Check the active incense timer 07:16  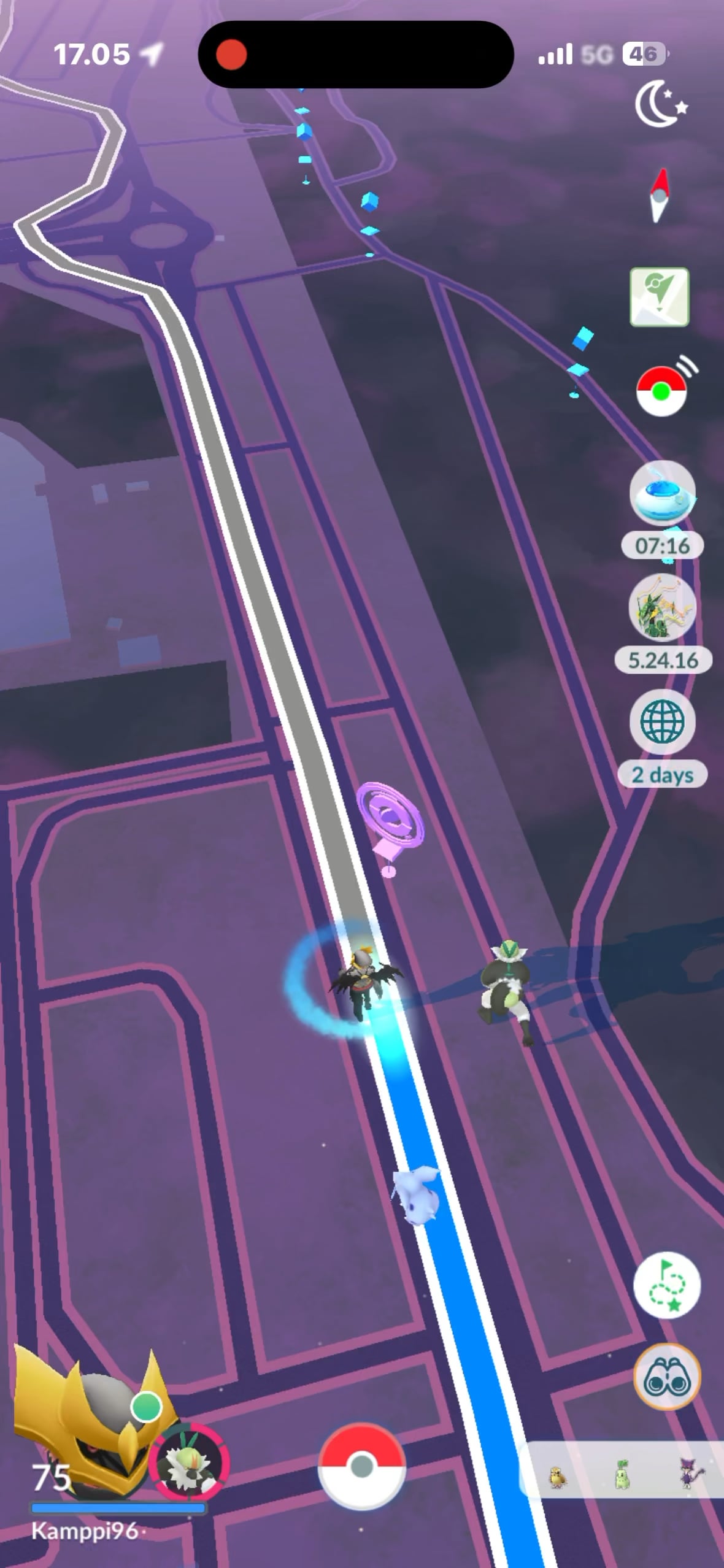click(663, 494)
